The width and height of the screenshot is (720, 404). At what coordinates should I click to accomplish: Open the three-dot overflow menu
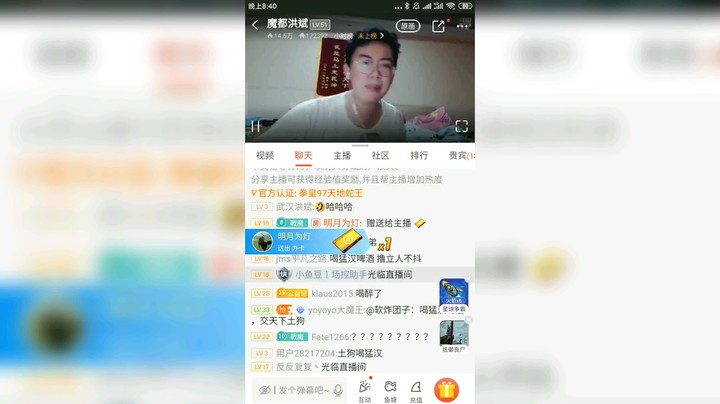point(462,26)
